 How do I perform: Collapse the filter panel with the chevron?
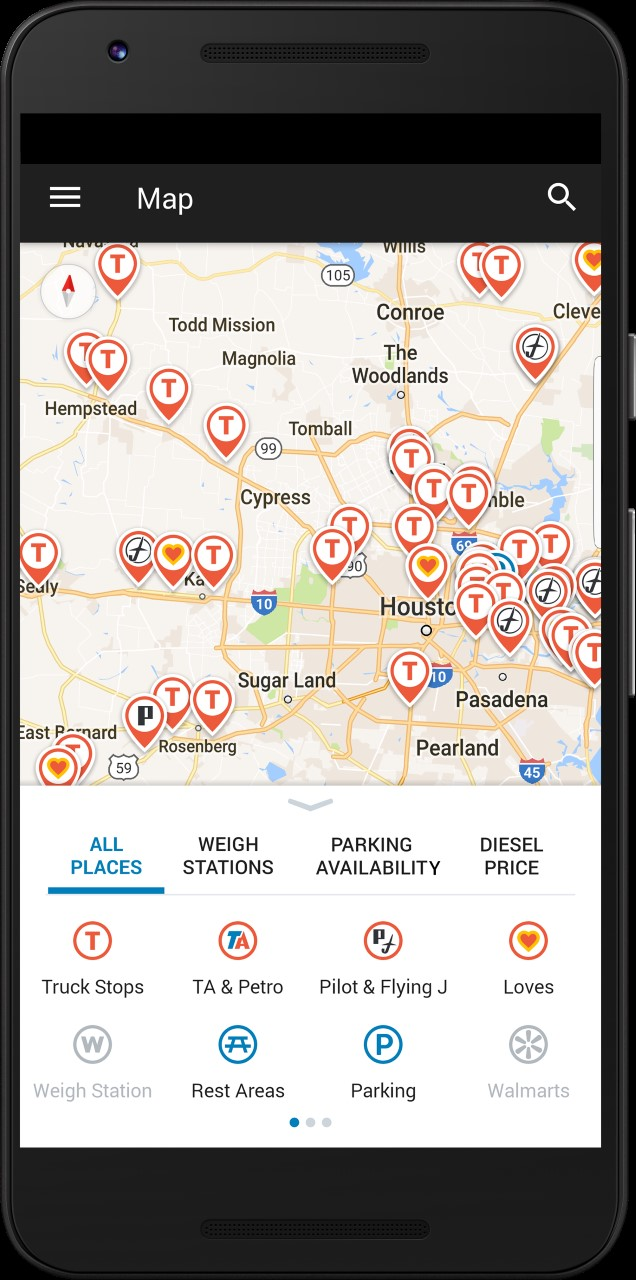pos(310,804)
